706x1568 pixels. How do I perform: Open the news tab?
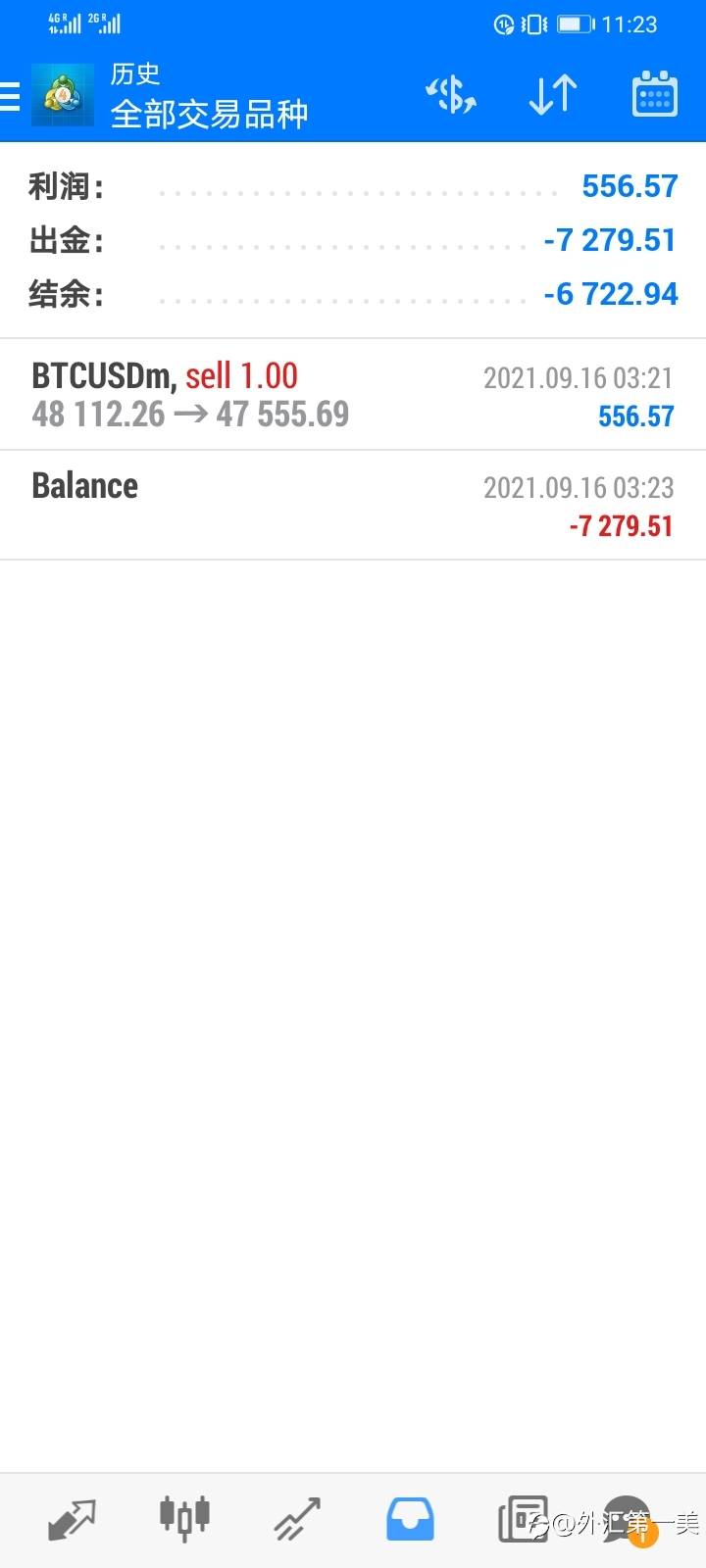523,1520
